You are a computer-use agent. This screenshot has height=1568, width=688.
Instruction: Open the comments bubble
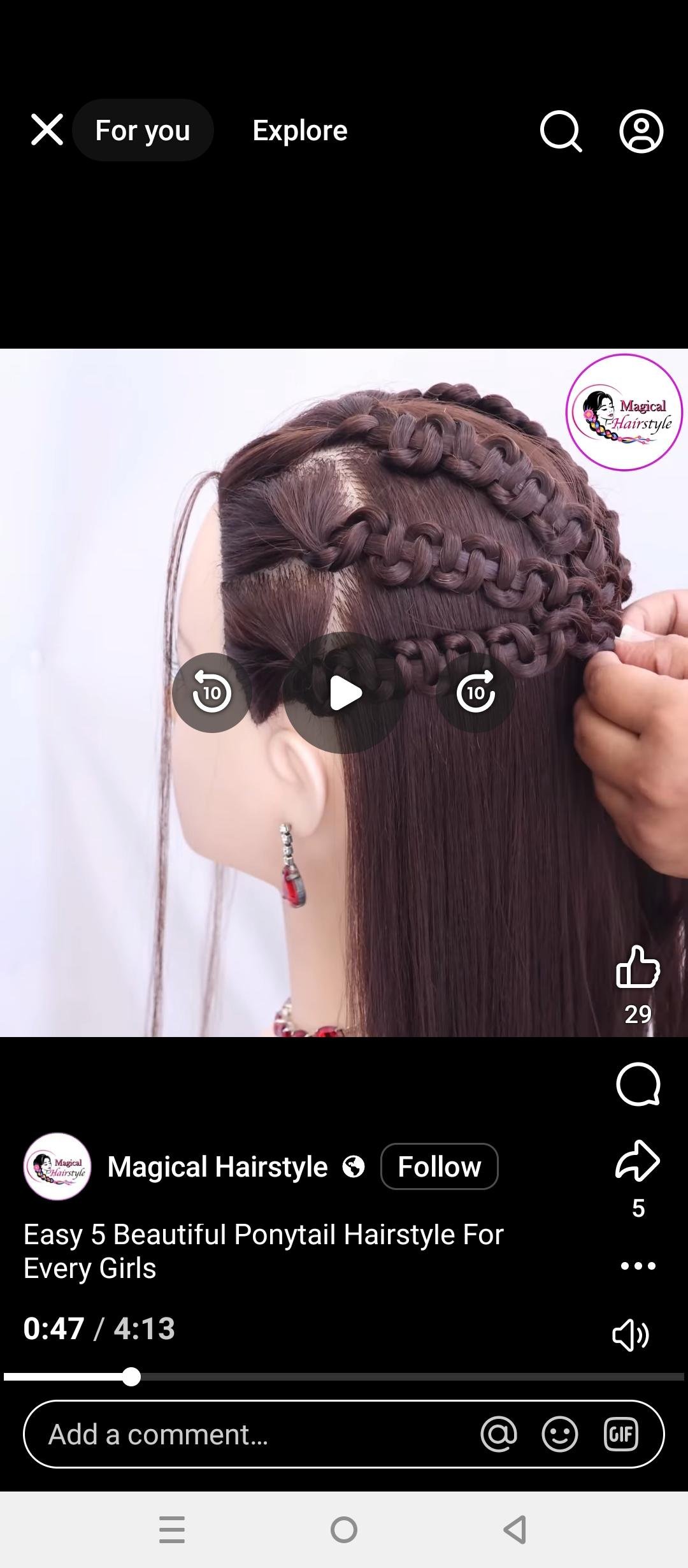[638, 1084]
